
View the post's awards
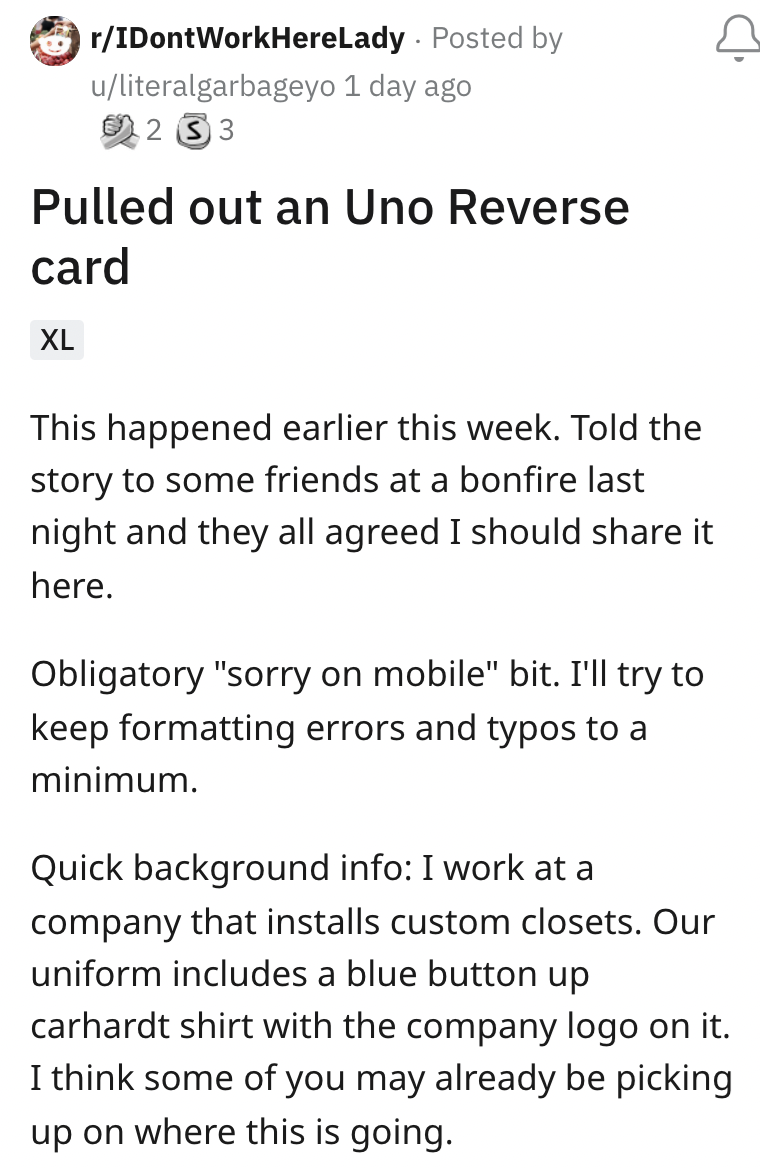click(168, 130)
